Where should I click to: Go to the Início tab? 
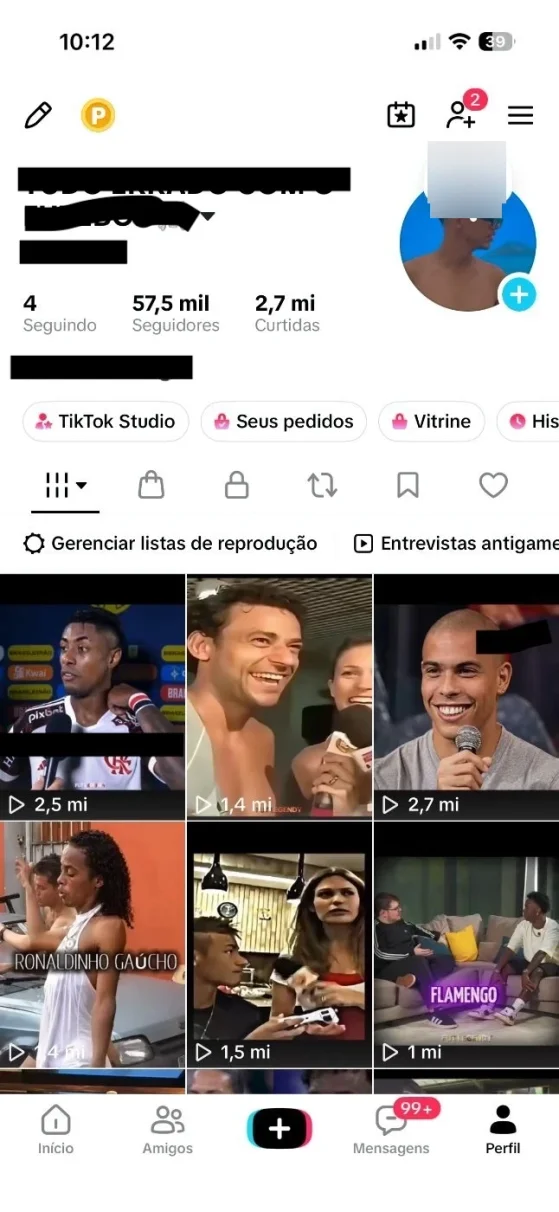coord(56,1130)
